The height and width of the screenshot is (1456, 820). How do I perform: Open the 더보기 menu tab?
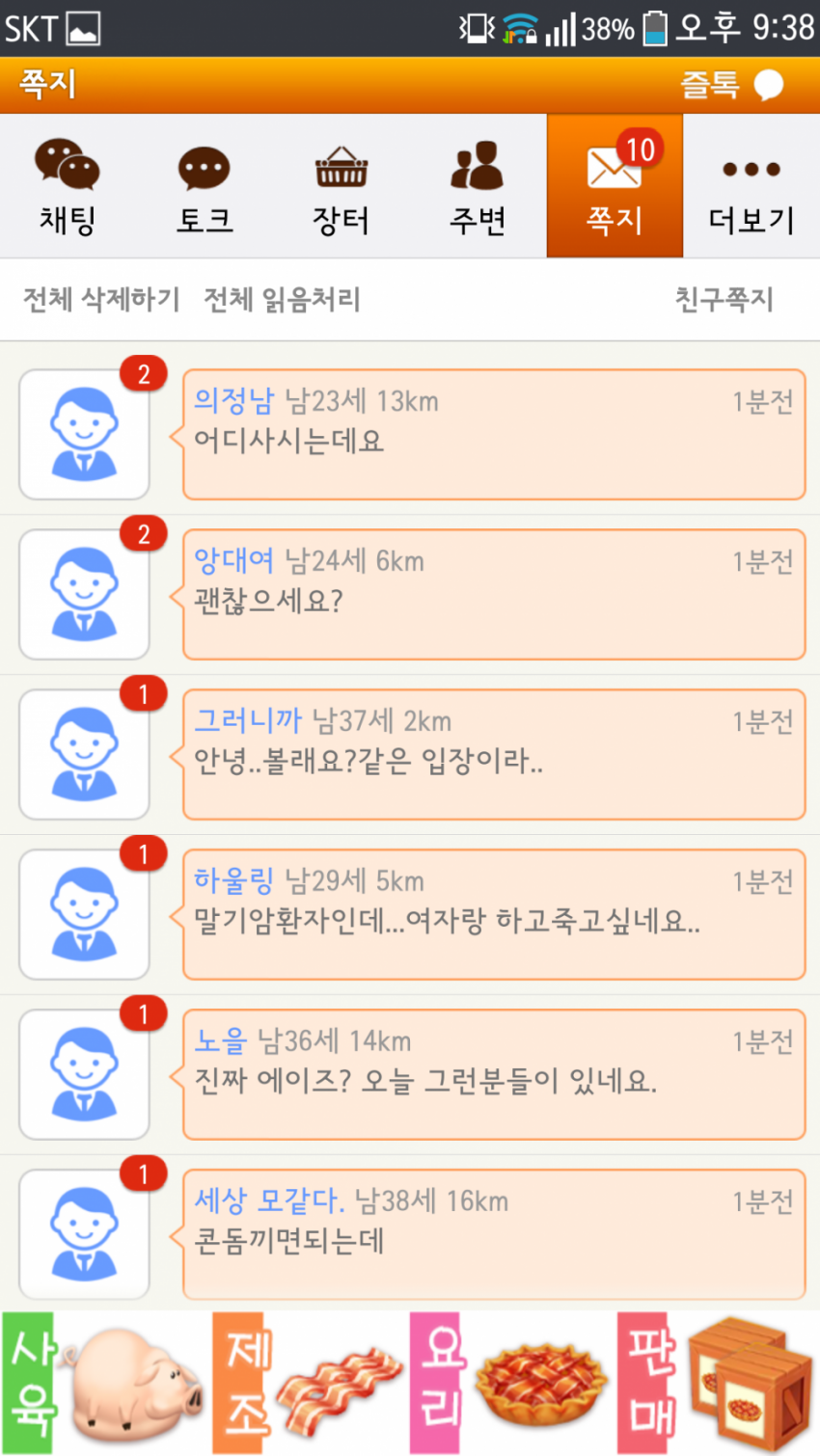[x=752, y=187]
